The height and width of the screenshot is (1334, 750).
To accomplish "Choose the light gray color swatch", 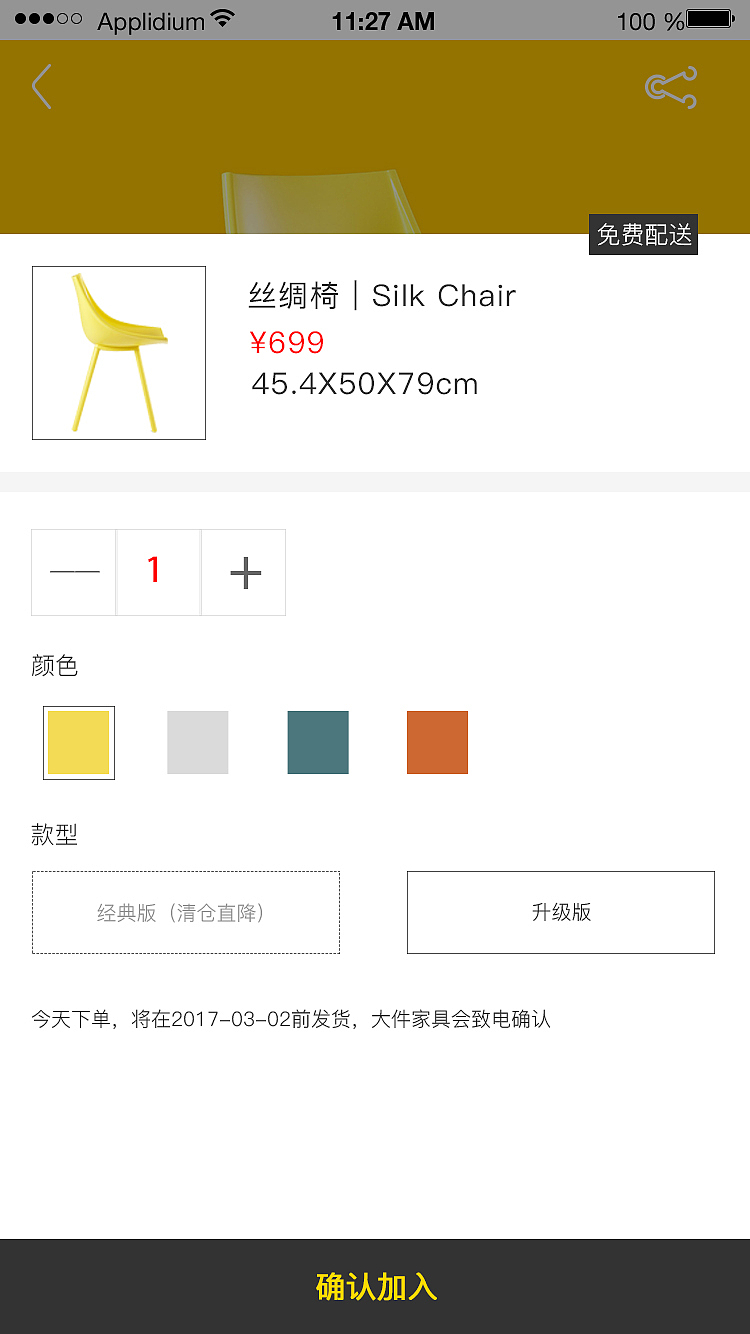I will pyautogui.click(x=198, y=743).
